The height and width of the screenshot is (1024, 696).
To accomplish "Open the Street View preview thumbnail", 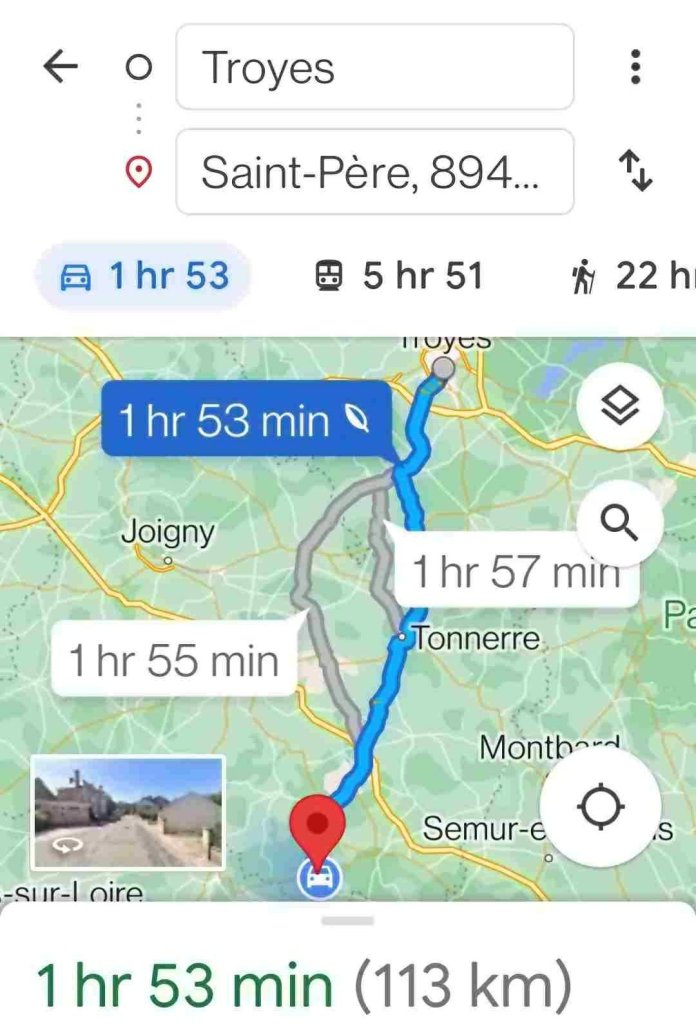I will click(127, 812).
